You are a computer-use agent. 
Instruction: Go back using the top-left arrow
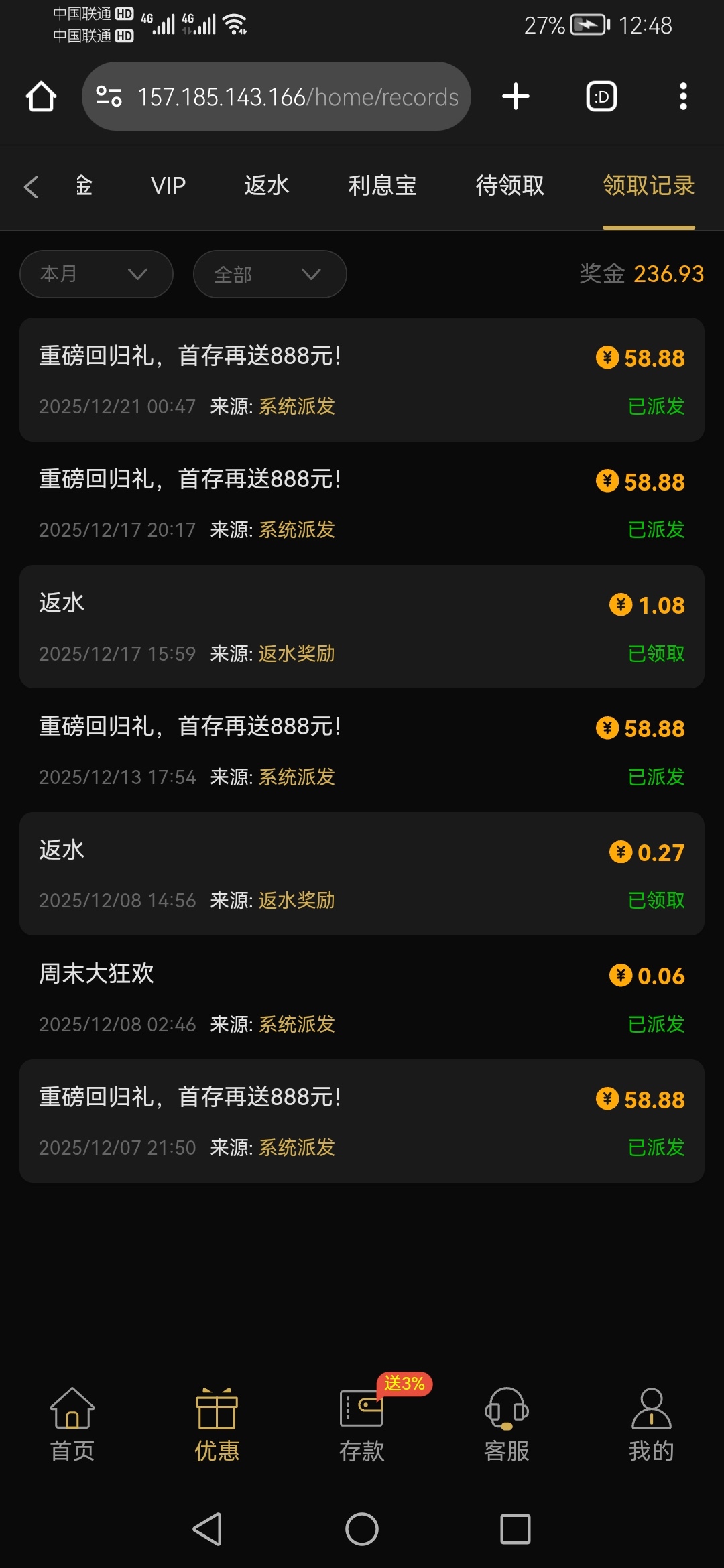click(x=31, y=186)
